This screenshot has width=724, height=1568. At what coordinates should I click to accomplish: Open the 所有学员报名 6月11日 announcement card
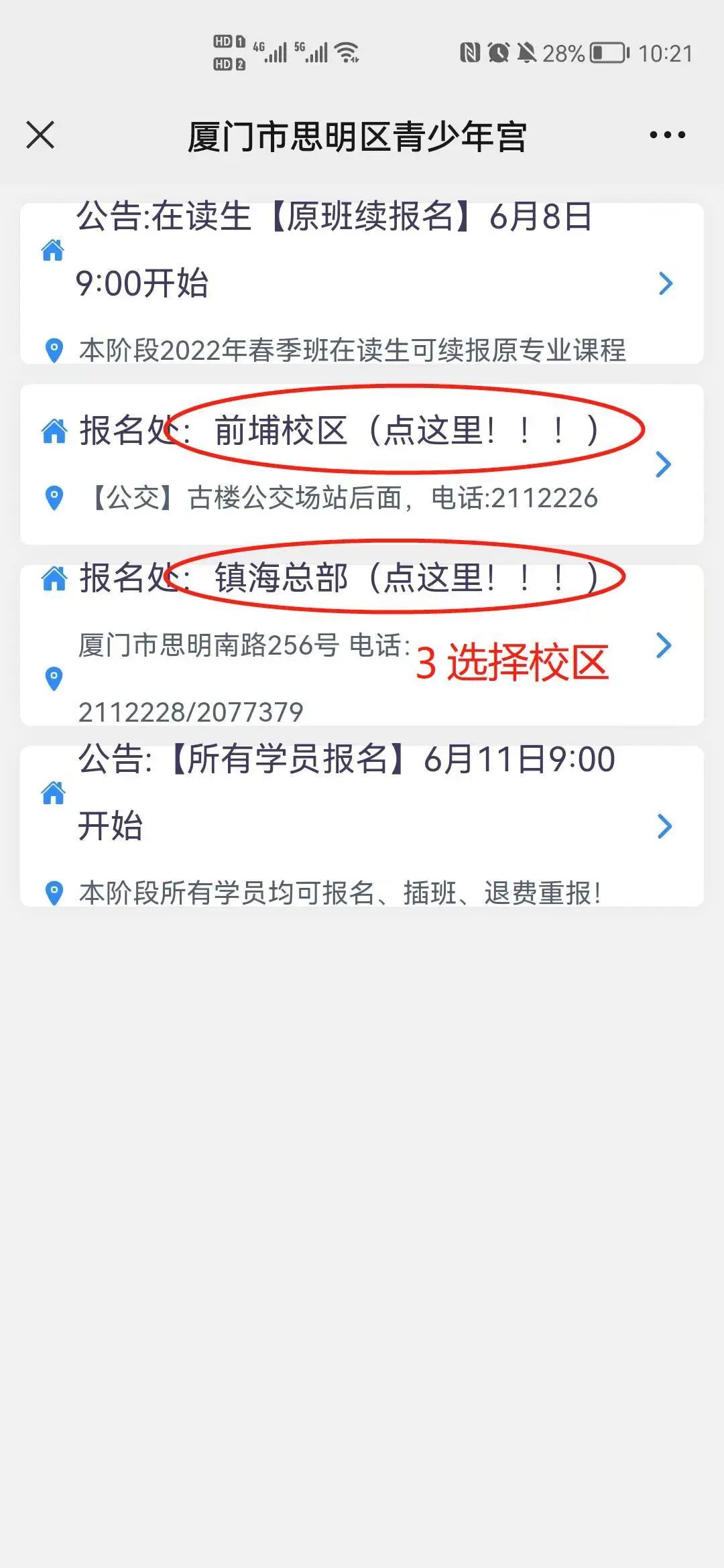pos(362,826)
